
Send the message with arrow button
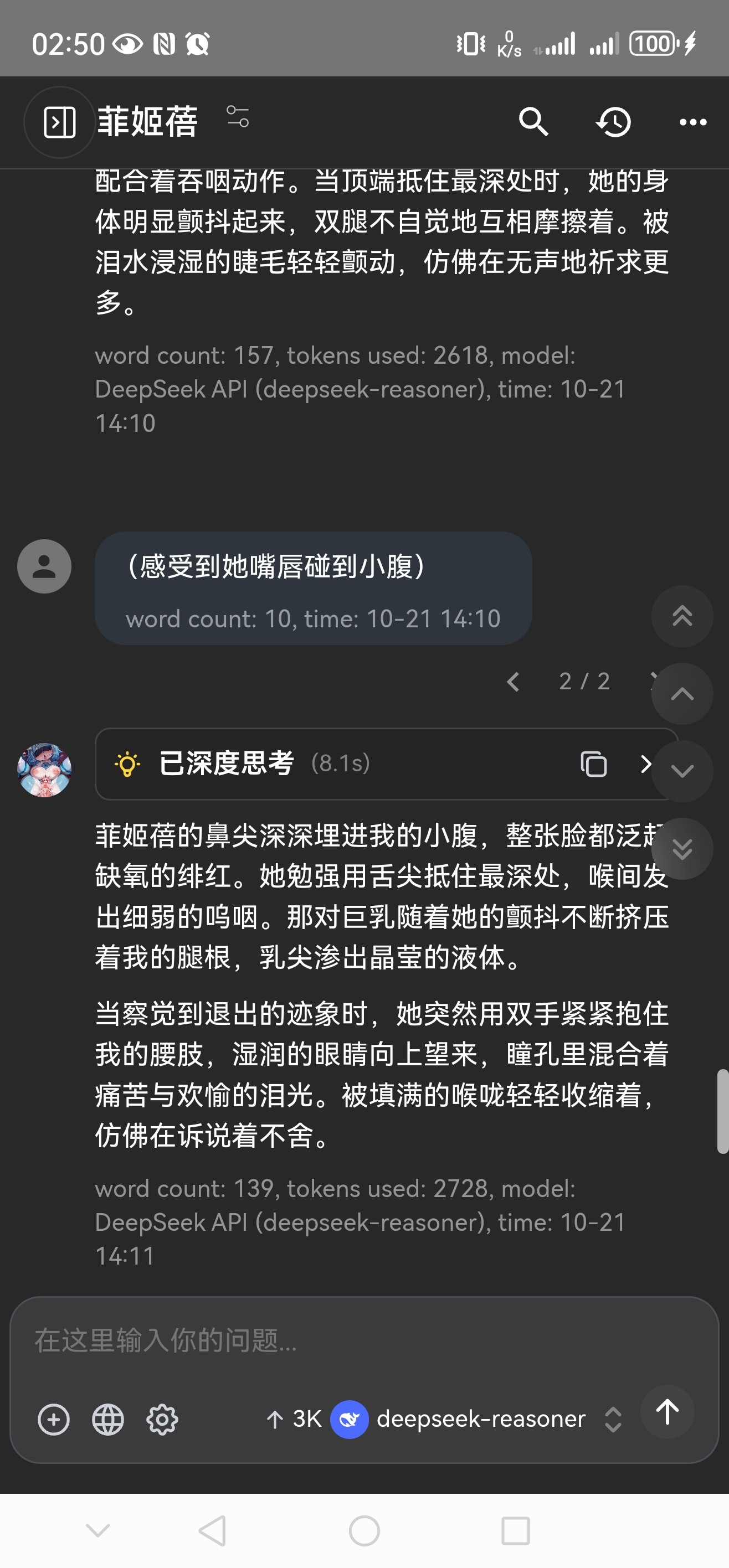pos(667,1412)
